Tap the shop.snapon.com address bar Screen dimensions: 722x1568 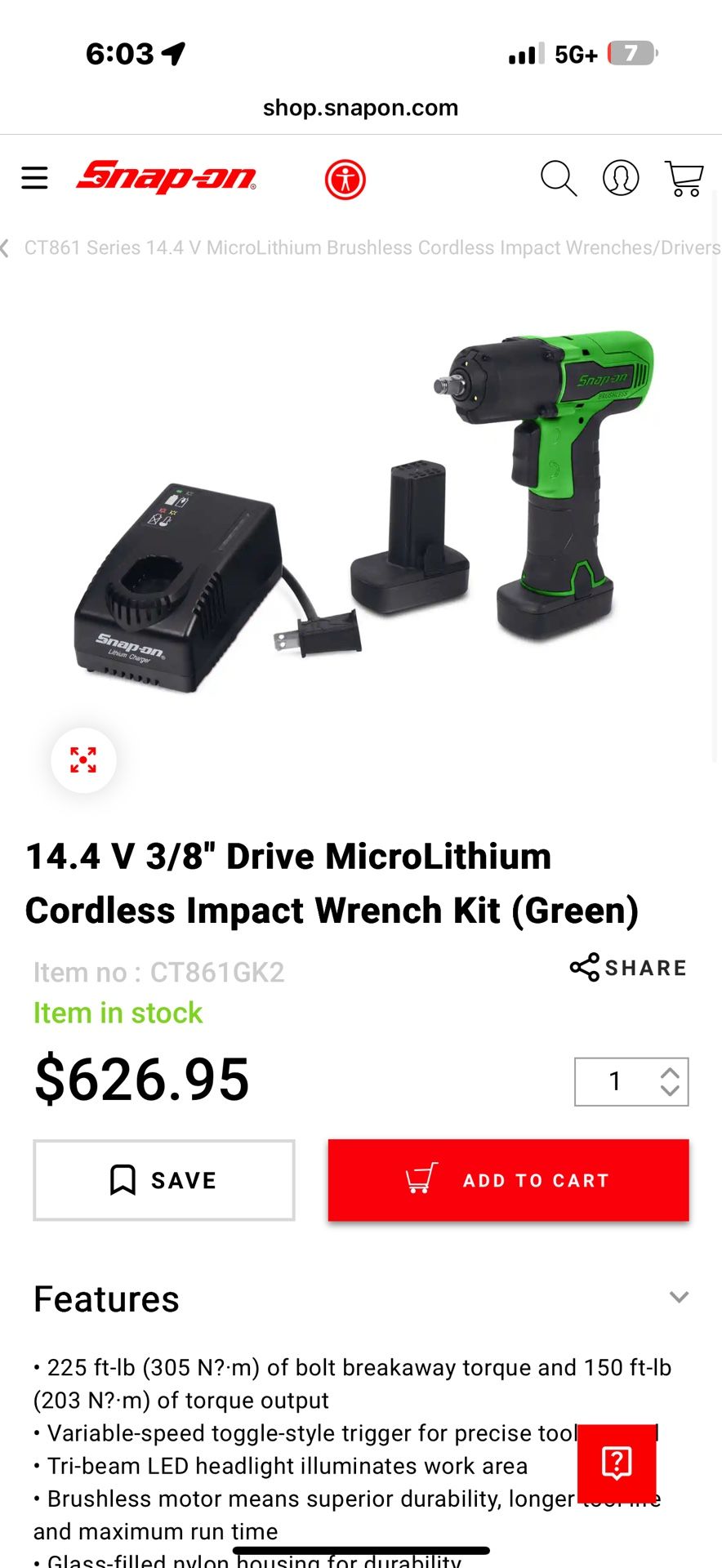360,108
